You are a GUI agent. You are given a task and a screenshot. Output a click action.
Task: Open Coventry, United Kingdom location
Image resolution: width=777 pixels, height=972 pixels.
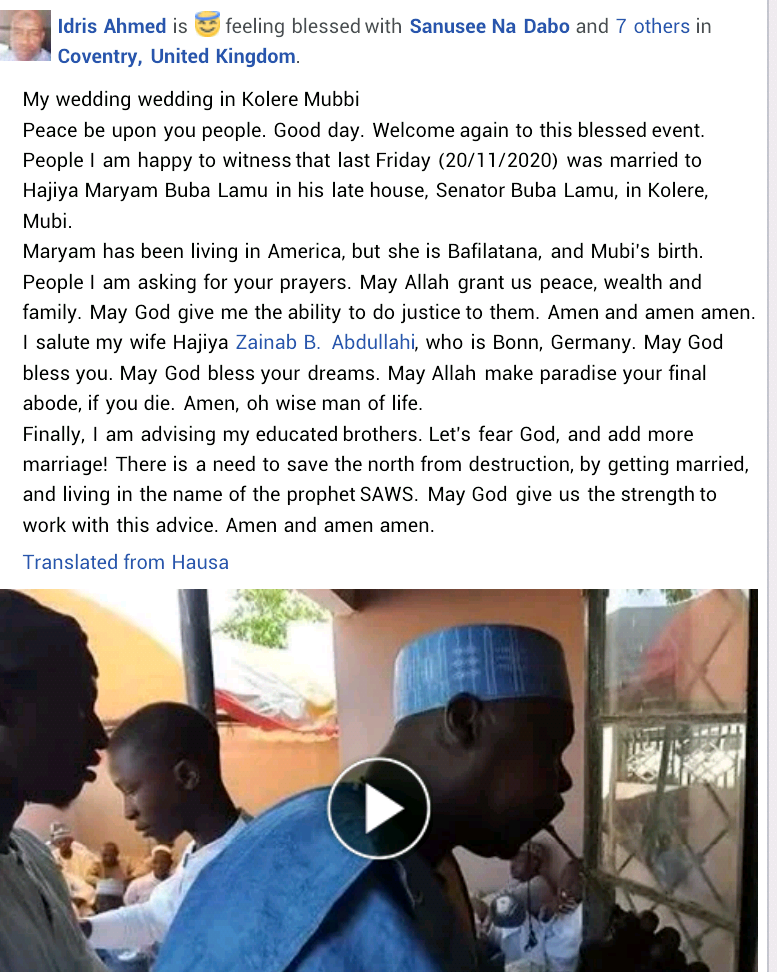pos(176,56)
